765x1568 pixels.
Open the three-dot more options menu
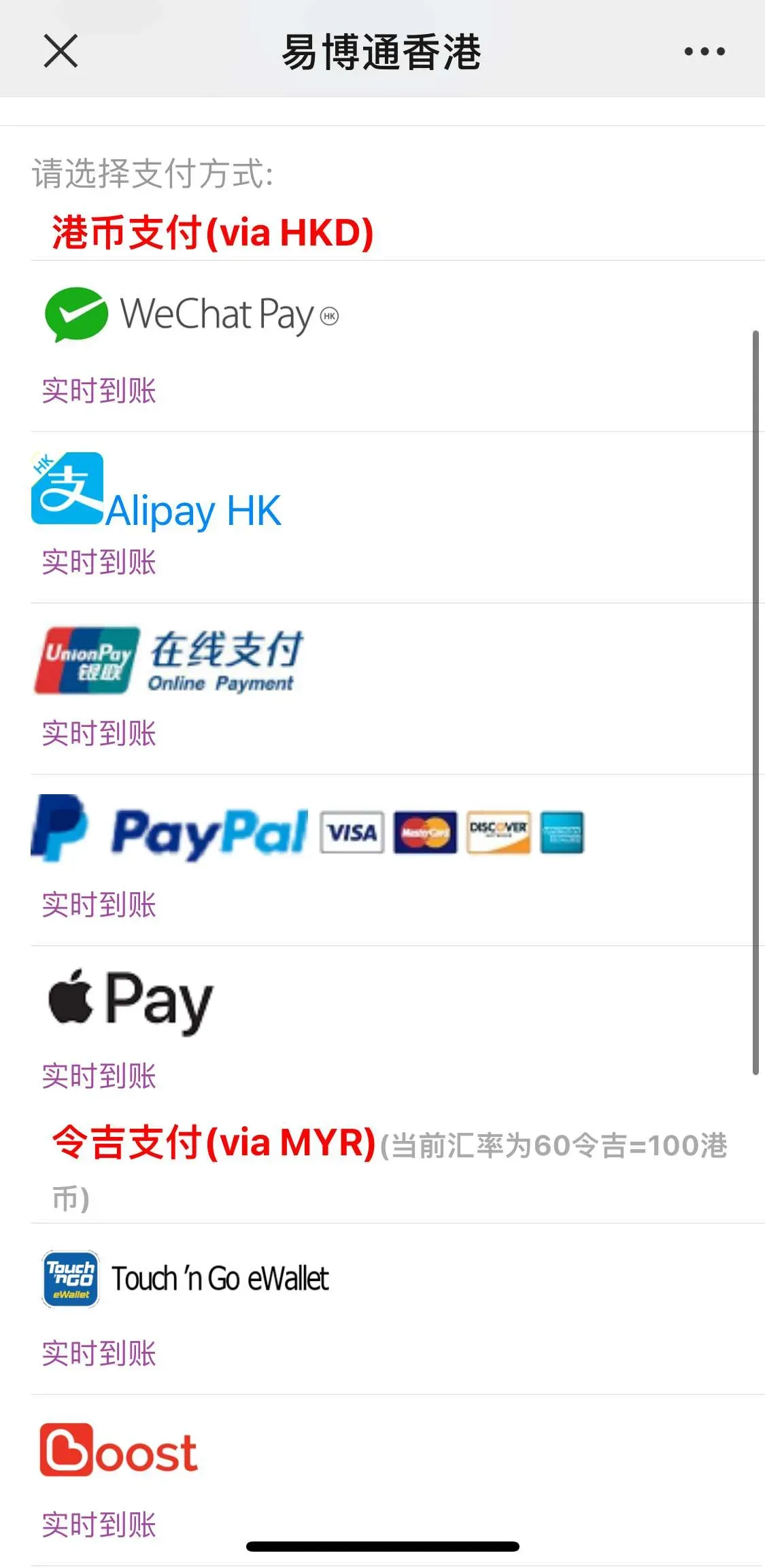point(704,52)
